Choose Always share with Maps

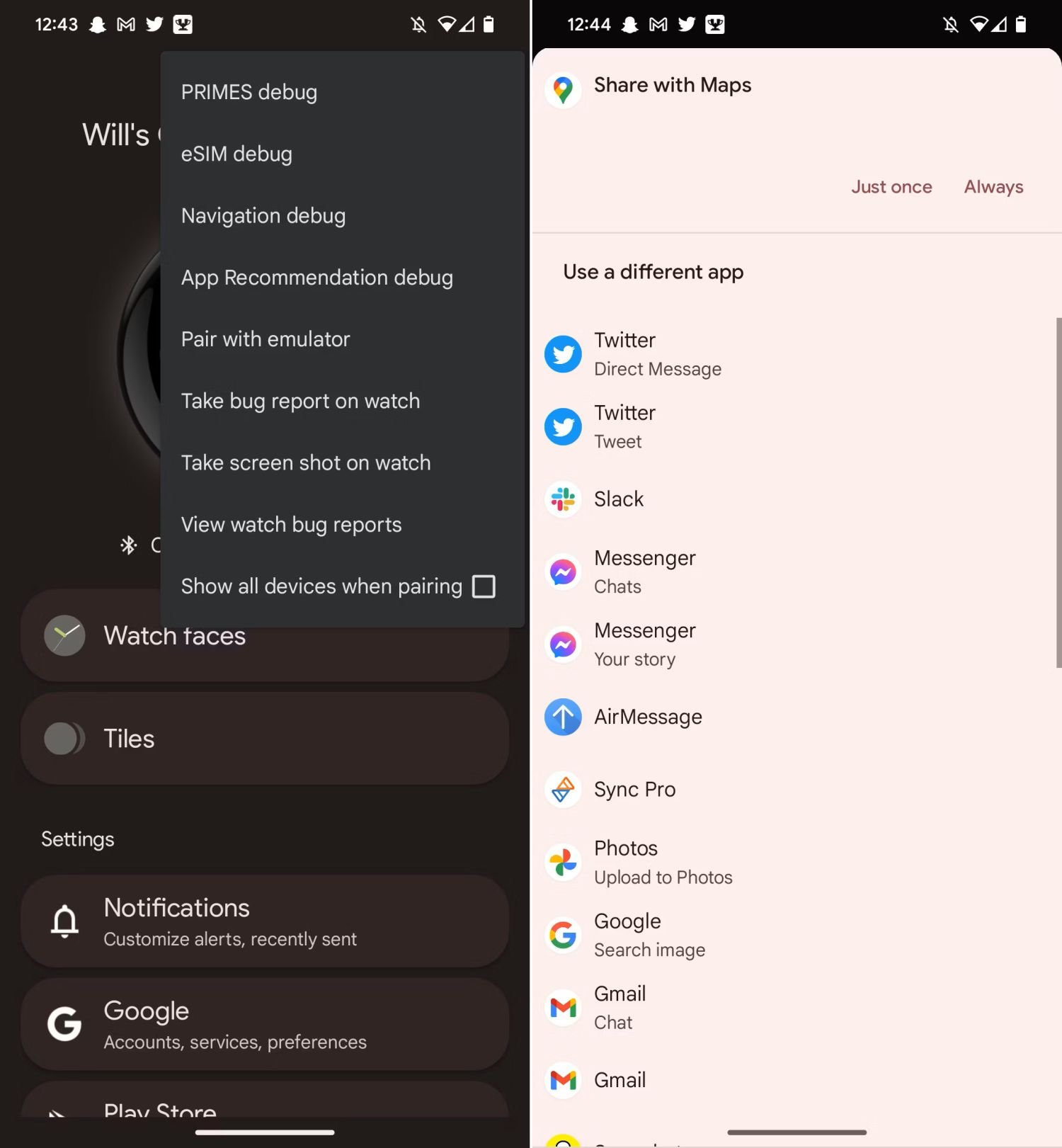[993, 187]
